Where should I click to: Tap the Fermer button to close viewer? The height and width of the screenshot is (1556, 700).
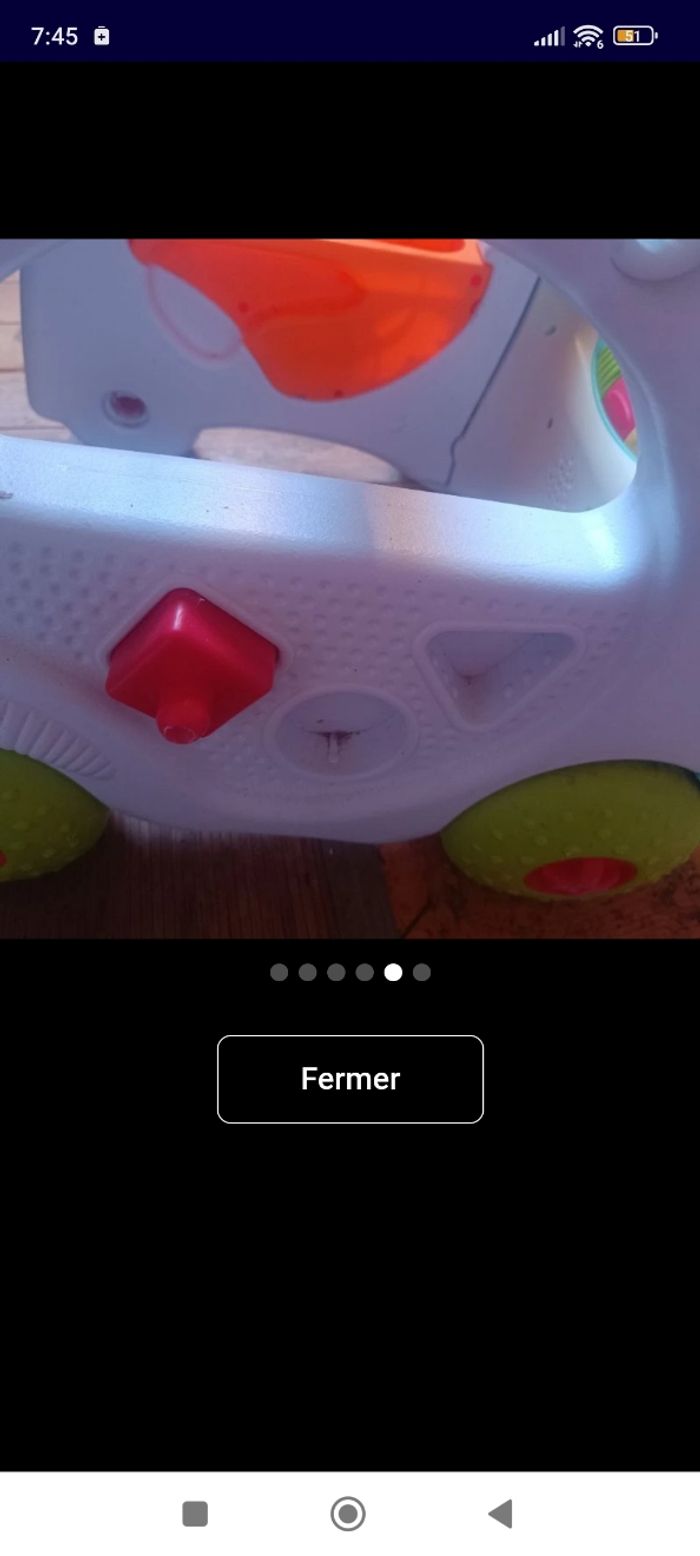point(350,1079)
